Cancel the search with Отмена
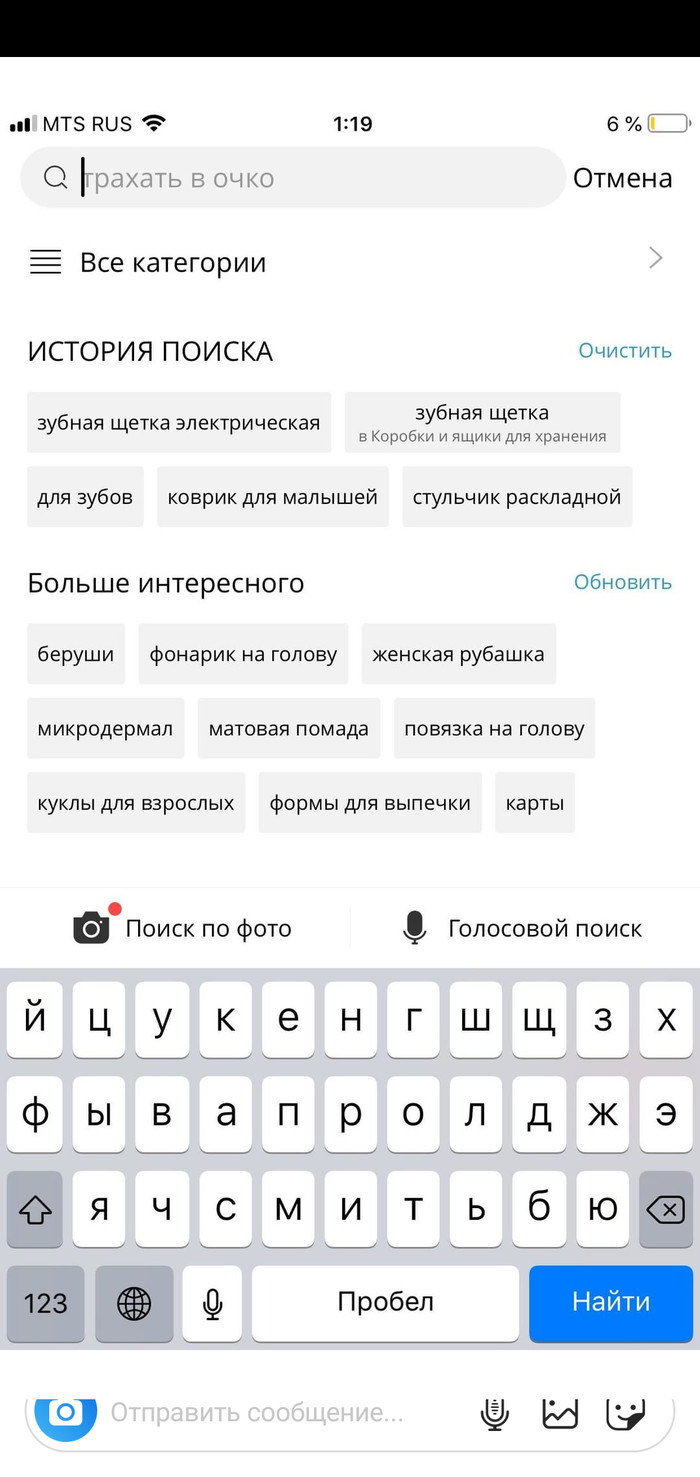The height and width of the screenshot is (1477, 700). [622, 178]
